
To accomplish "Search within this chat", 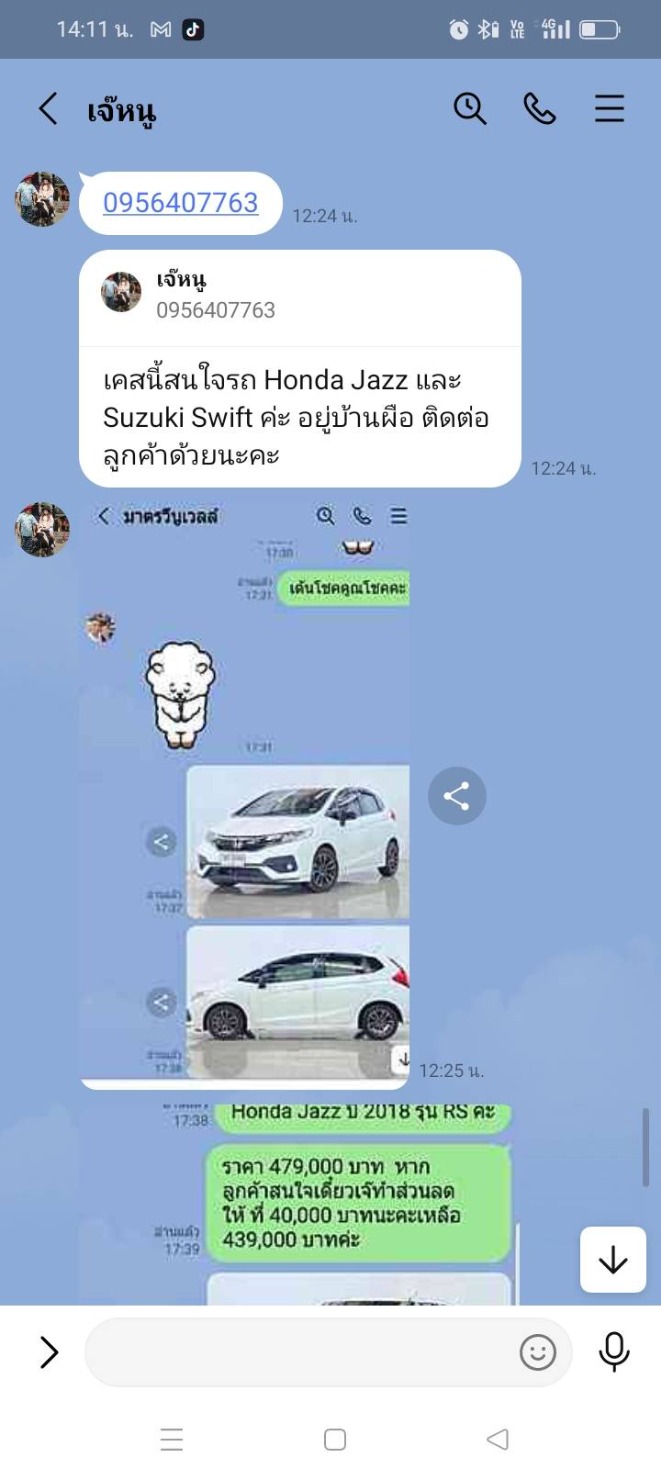I will coord(469,109).
